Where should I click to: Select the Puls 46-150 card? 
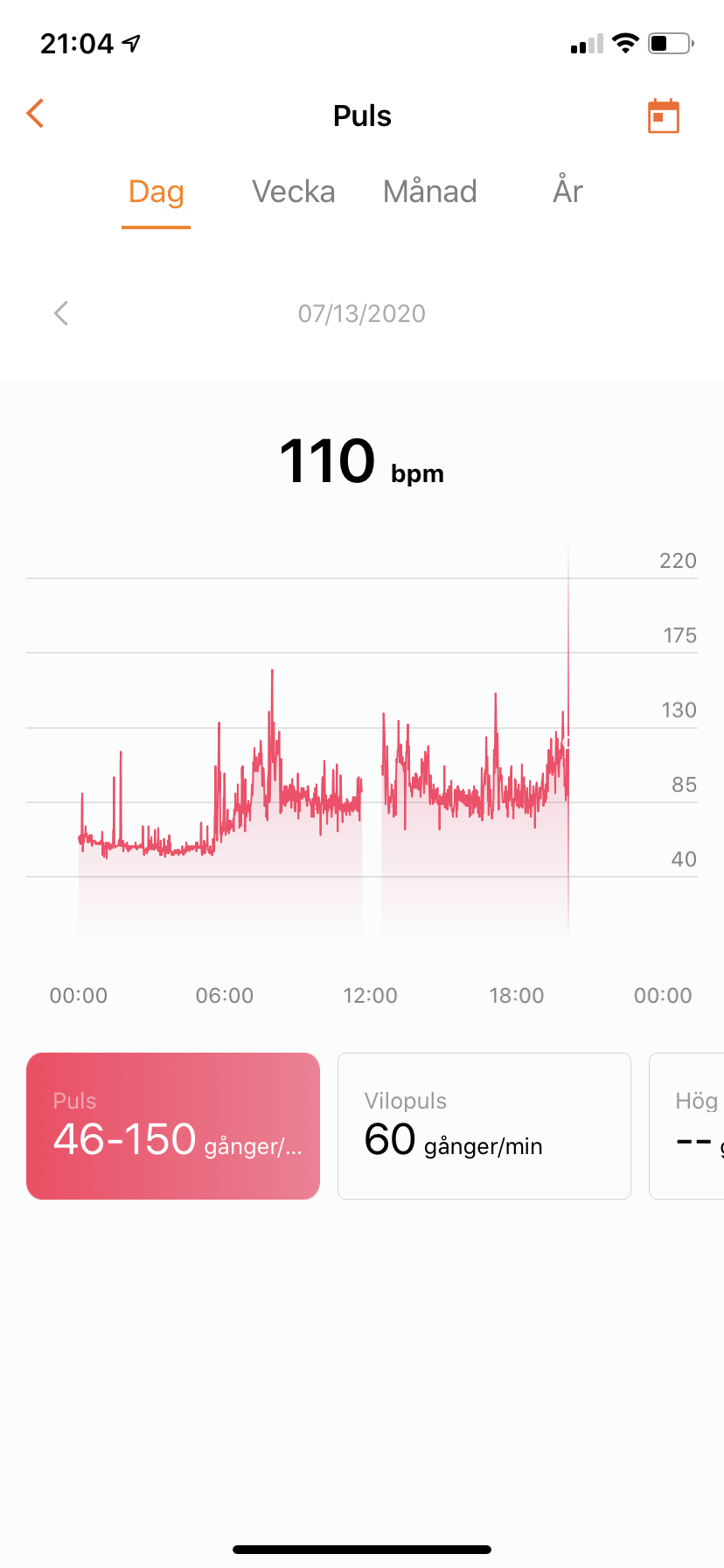click(173, 1125)
